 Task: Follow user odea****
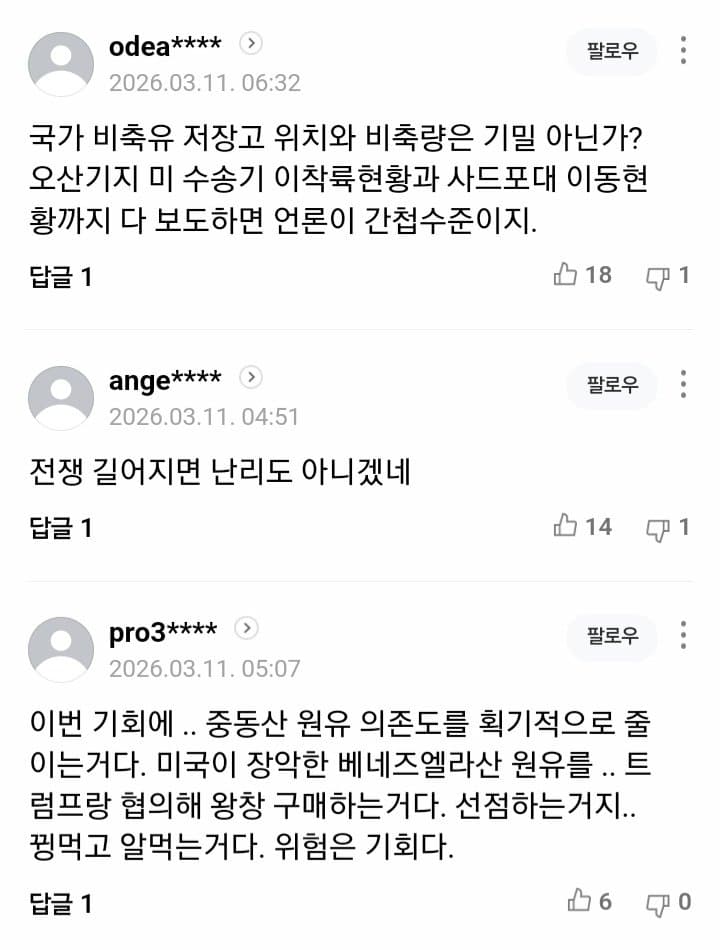(612, 52)
